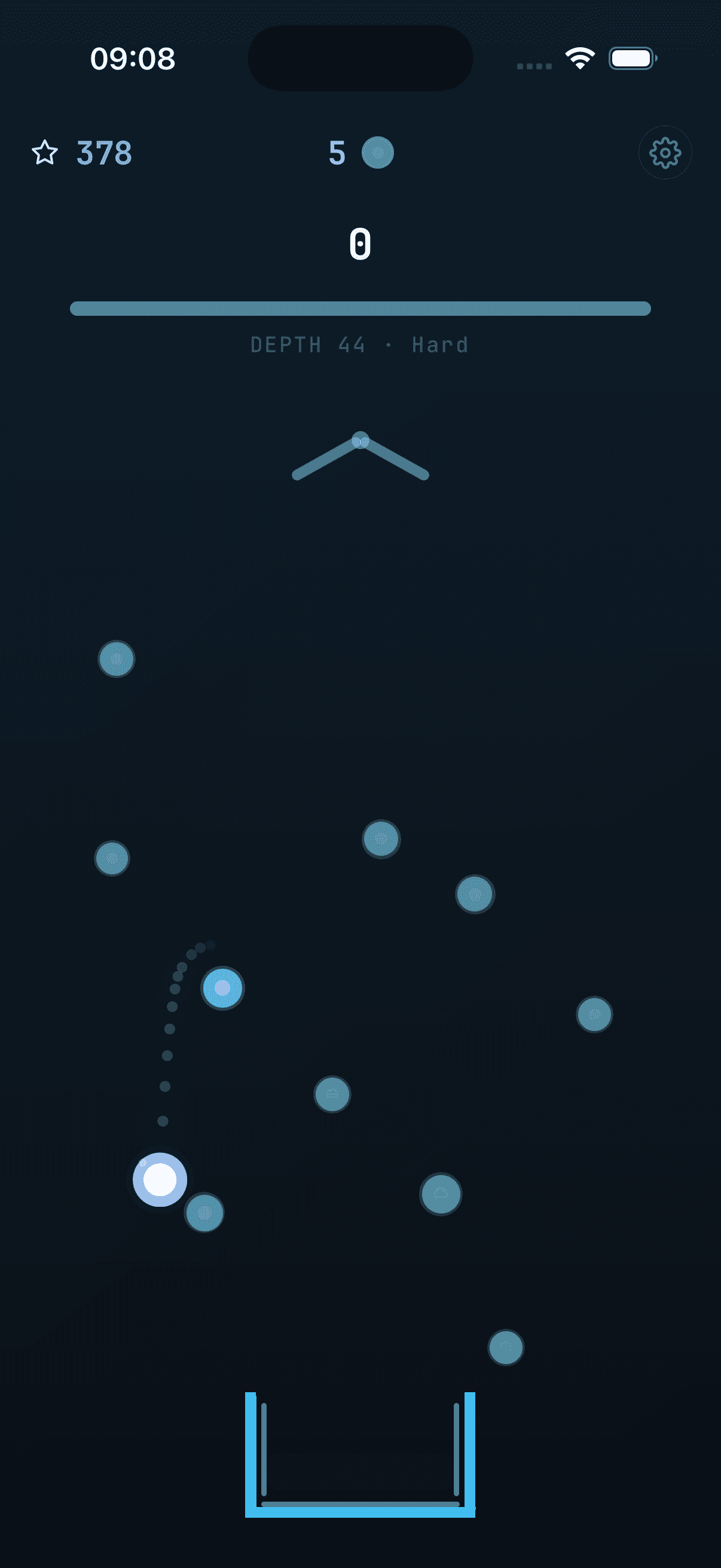The width and height of the screenshot is (721, 1568).
Task: Click the bubble below the white glowing ball
Action: click(x=203, y=1211)
